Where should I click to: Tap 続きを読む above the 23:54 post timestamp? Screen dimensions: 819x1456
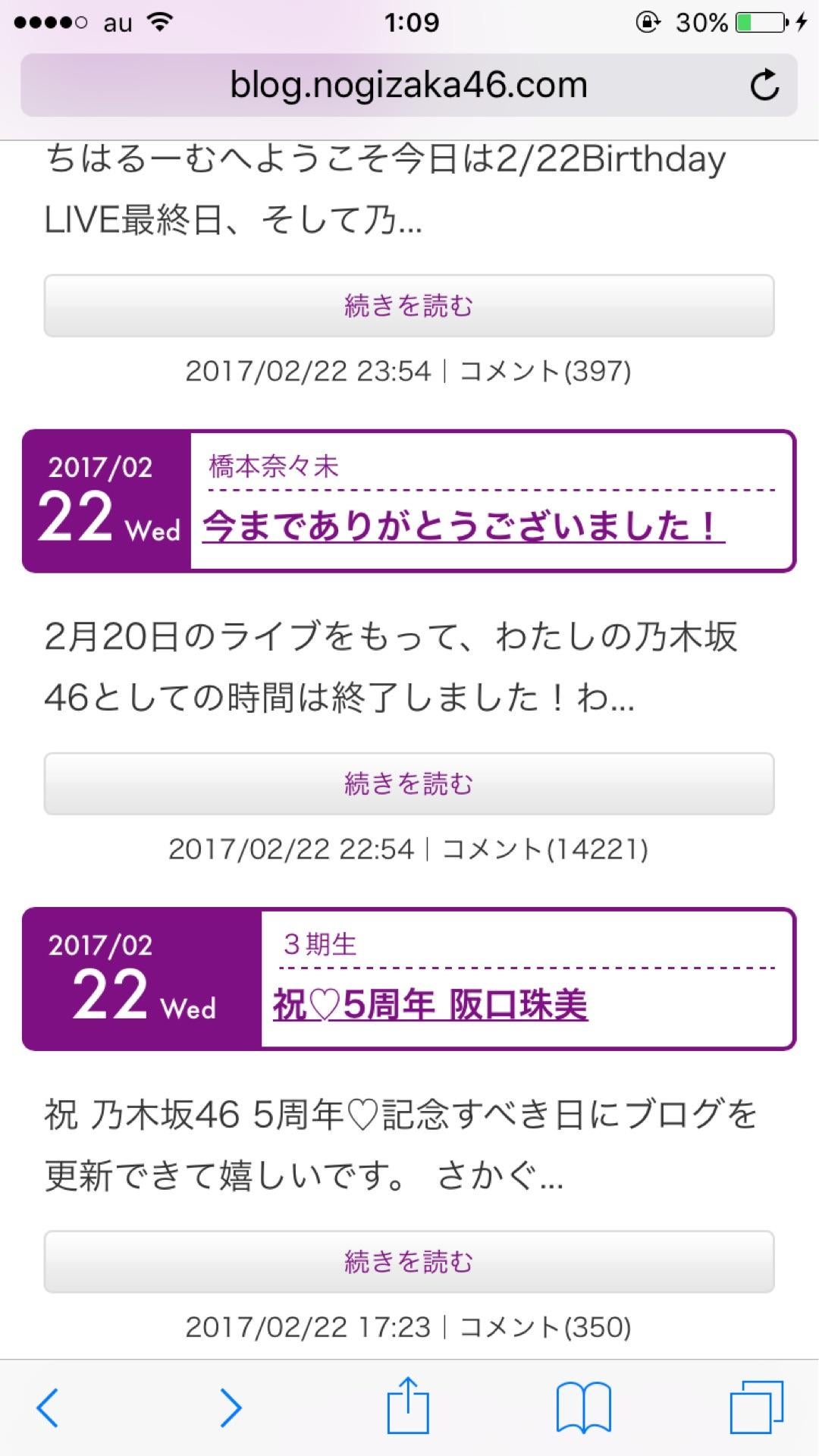point(409,306)
